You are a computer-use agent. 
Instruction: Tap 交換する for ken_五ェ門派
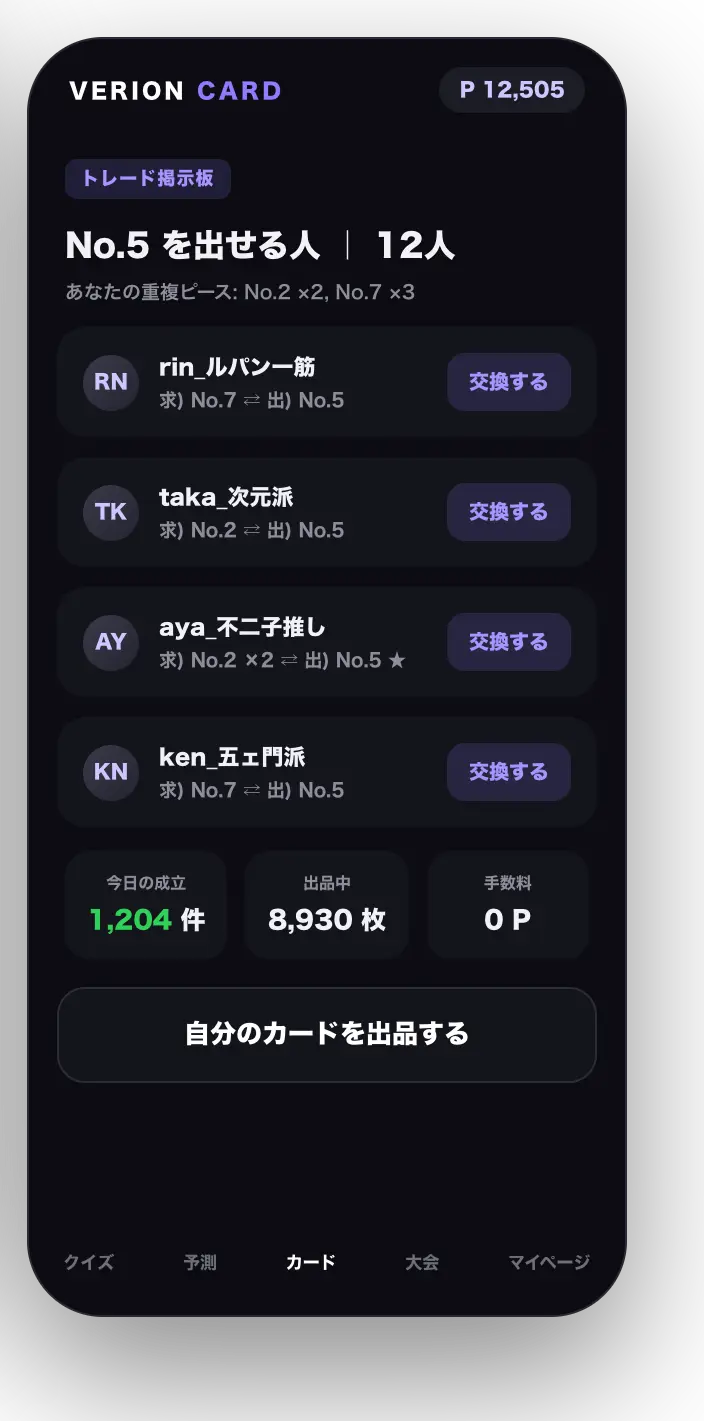508,772
